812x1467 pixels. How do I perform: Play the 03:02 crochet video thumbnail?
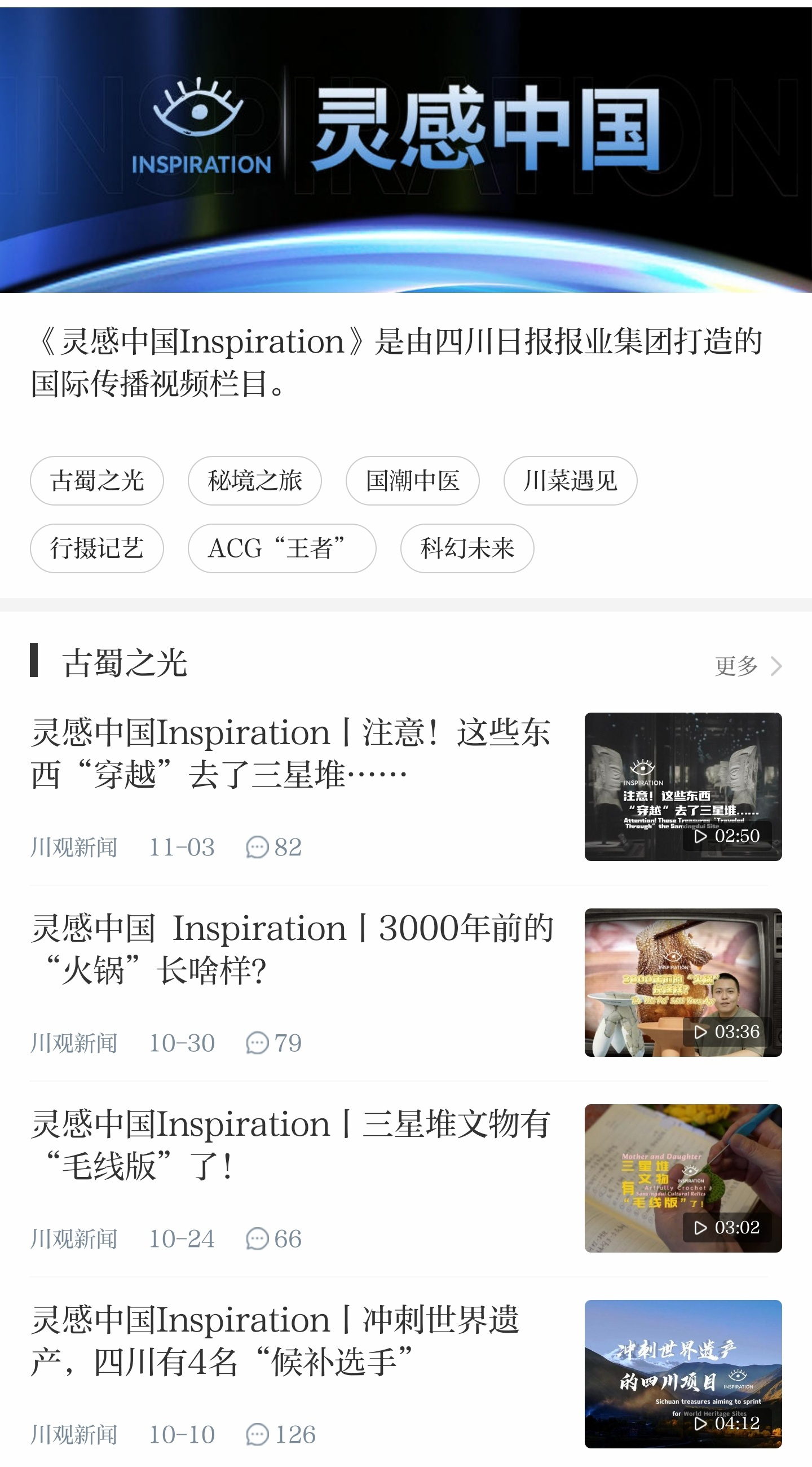click(683, 1178)
